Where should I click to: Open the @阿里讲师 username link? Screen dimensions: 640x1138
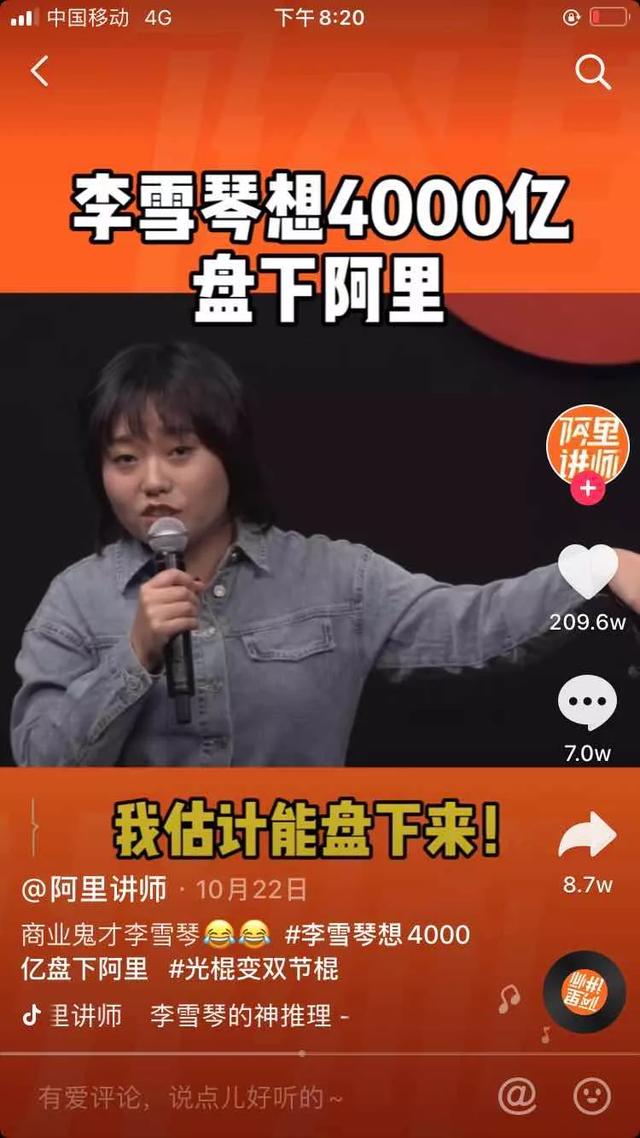tap(97, 889)
